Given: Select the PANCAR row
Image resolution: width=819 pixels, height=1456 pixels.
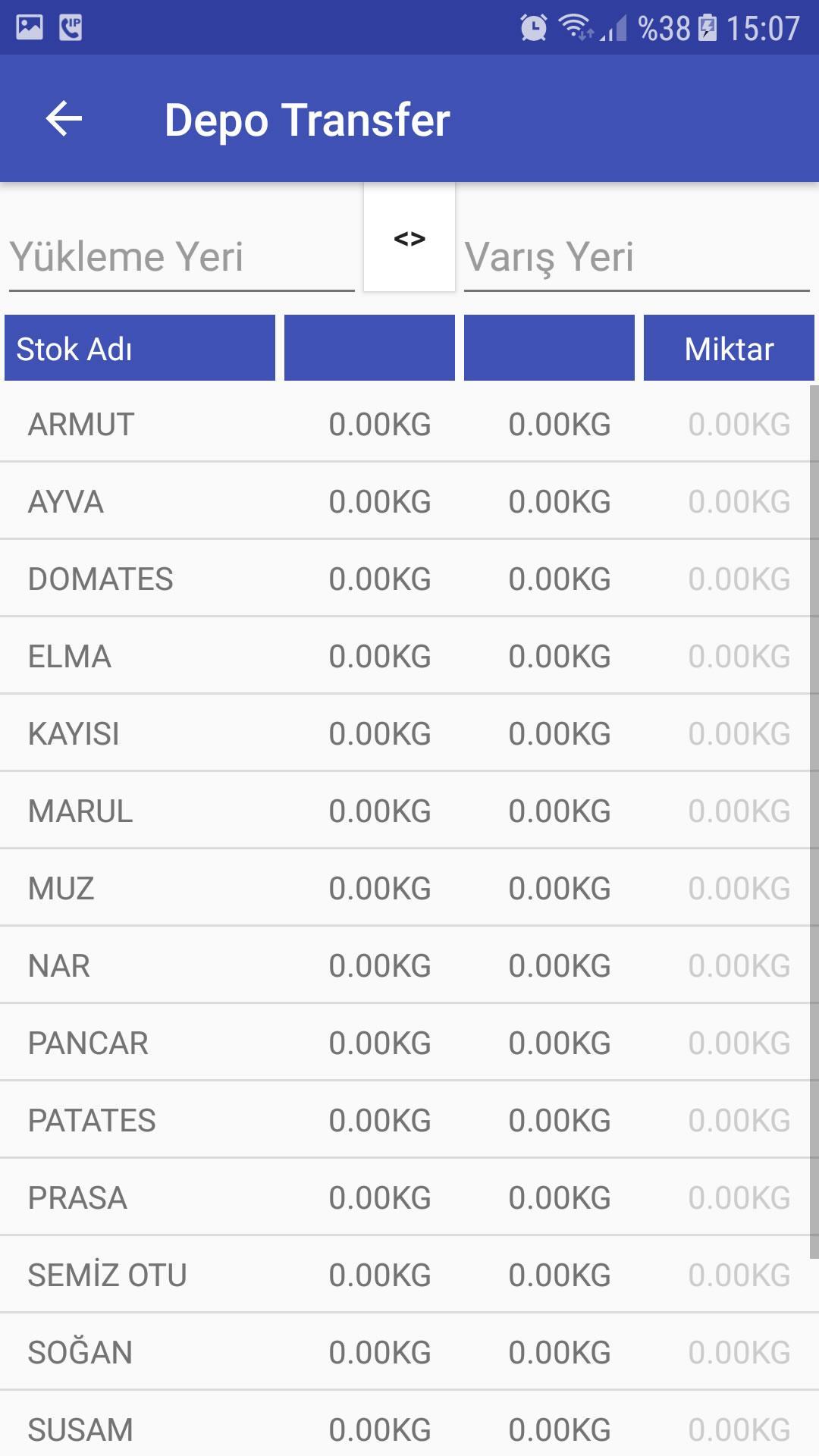Looking at the screenshot, I should [x=409, y=1043].
